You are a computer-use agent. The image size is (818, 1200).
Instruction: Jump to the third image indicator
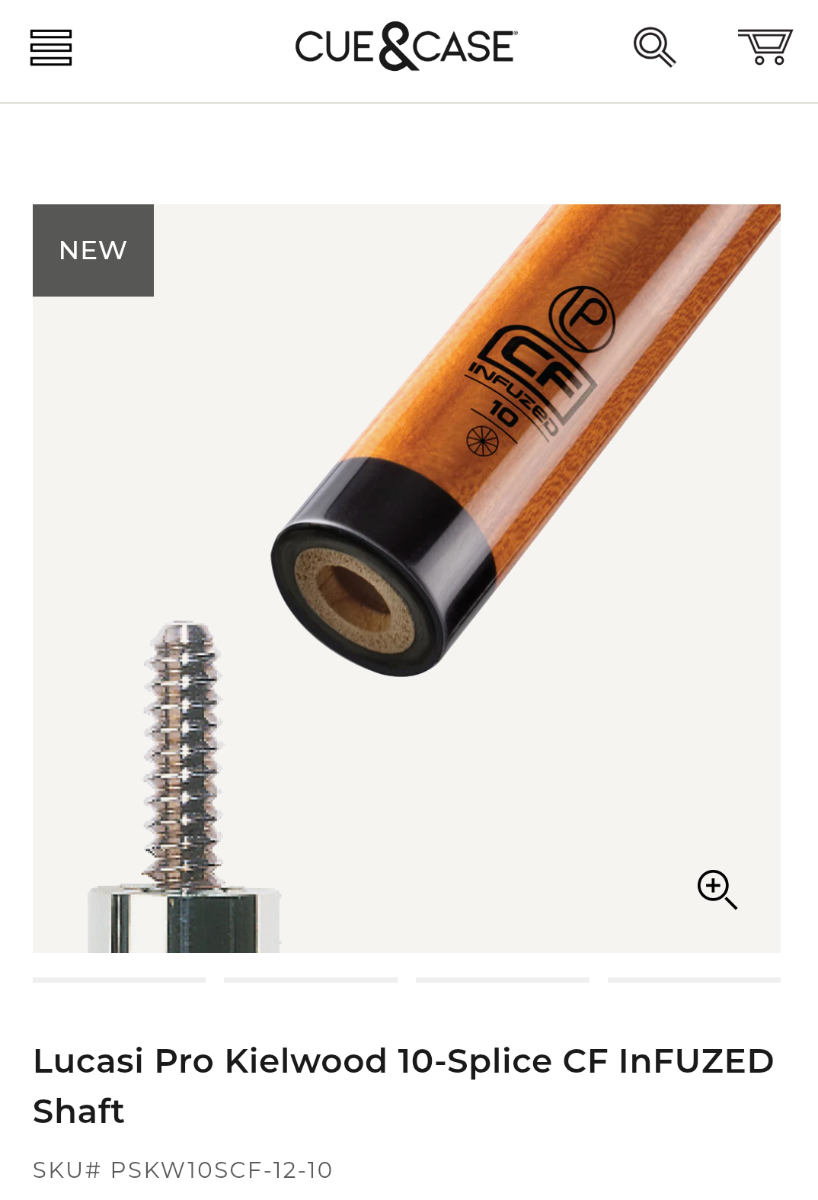[502, 980]
